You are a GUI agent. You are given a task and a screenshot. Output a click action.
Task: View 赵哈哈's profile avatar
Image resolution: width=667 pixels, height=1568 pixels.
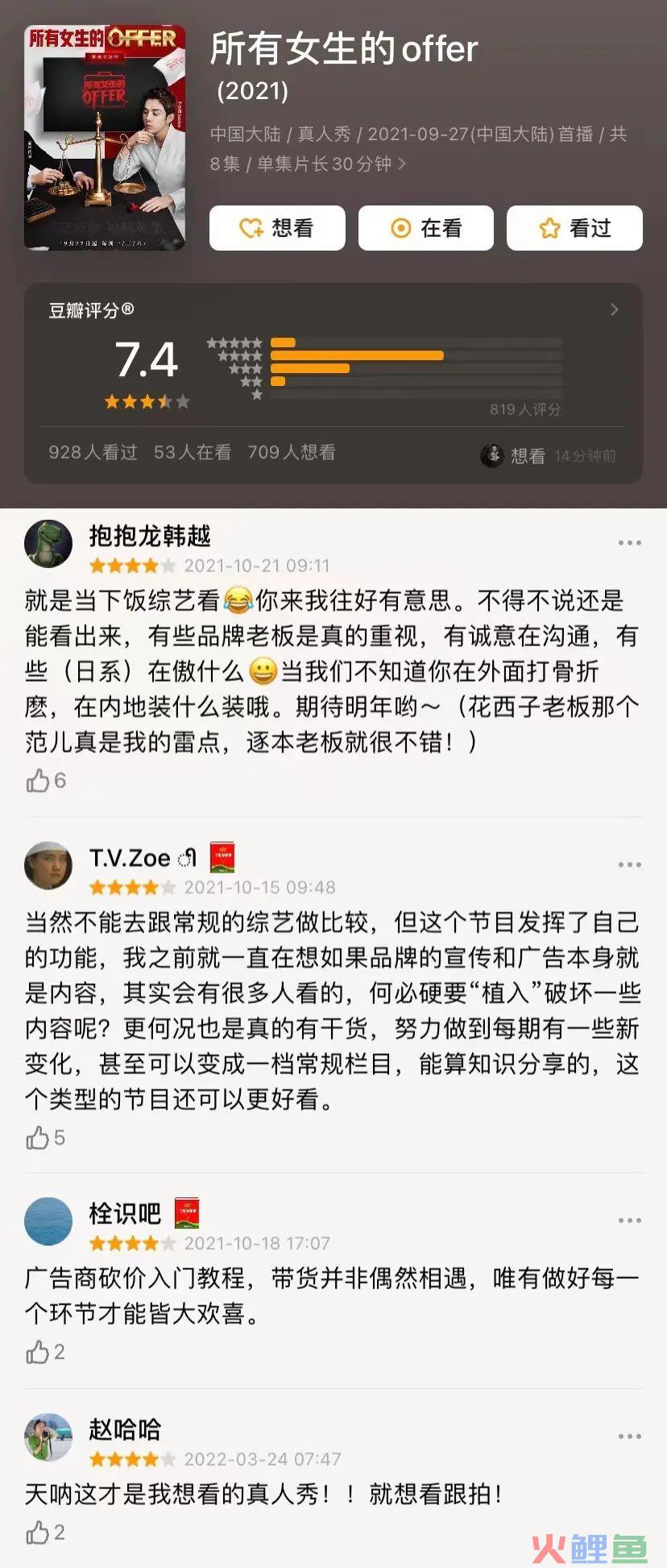[48, 1437]
